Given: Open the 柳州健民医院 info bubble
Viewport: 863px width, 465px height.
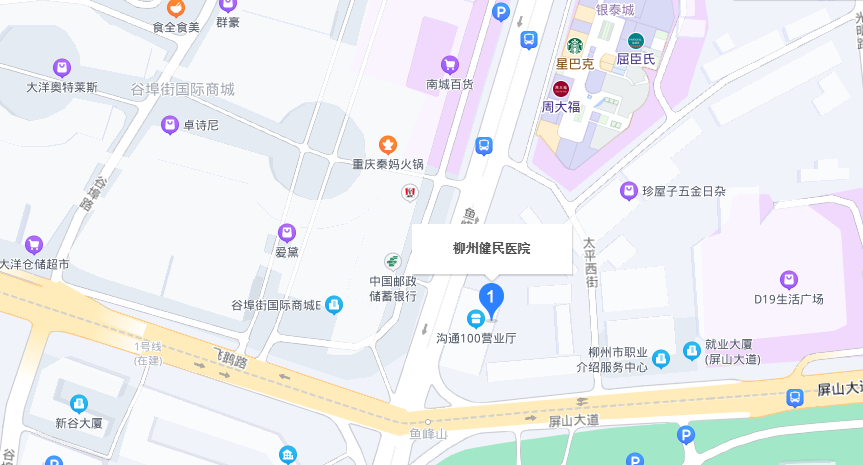Looking at the screenshot, I should 491,248.
